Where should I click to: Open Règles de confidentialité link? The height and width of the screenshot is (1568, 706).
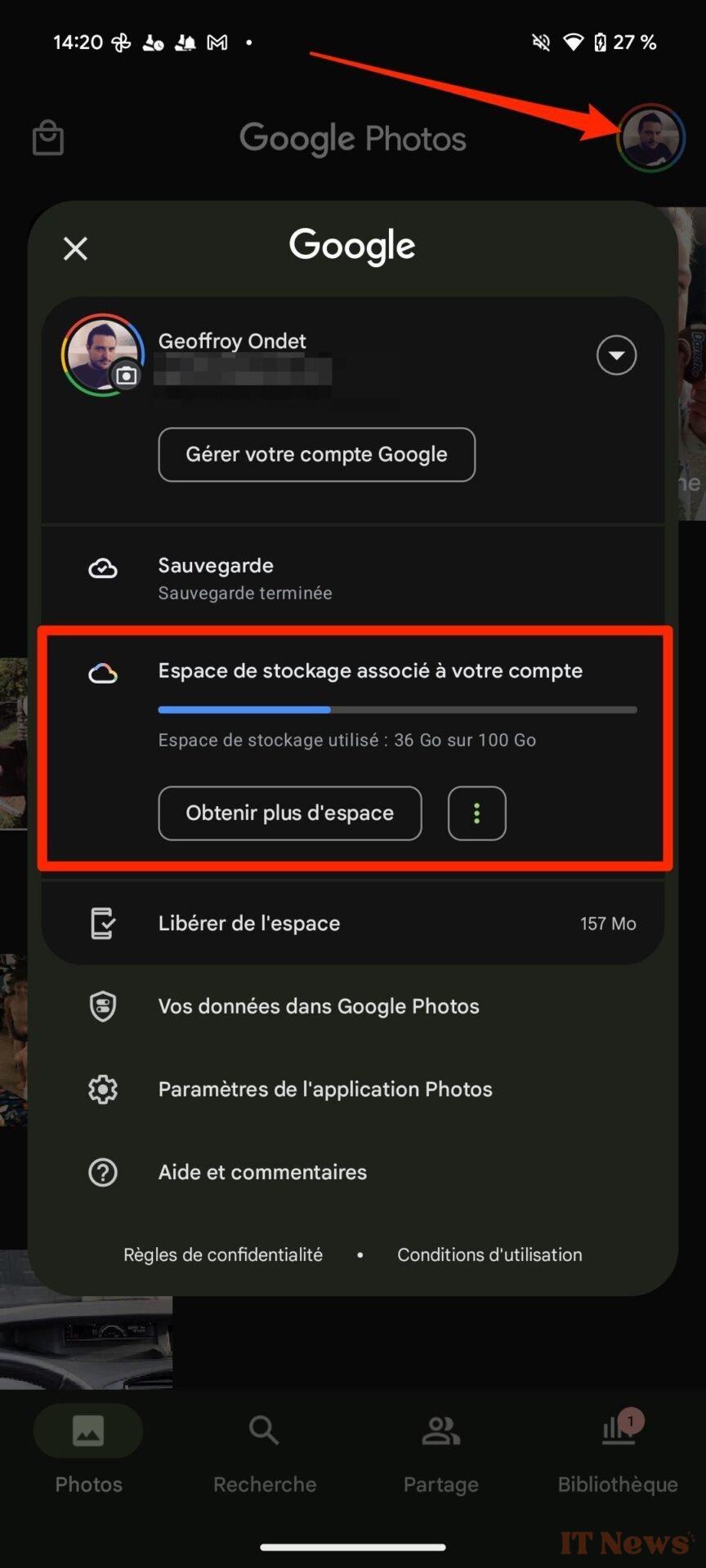[223, 1254]
